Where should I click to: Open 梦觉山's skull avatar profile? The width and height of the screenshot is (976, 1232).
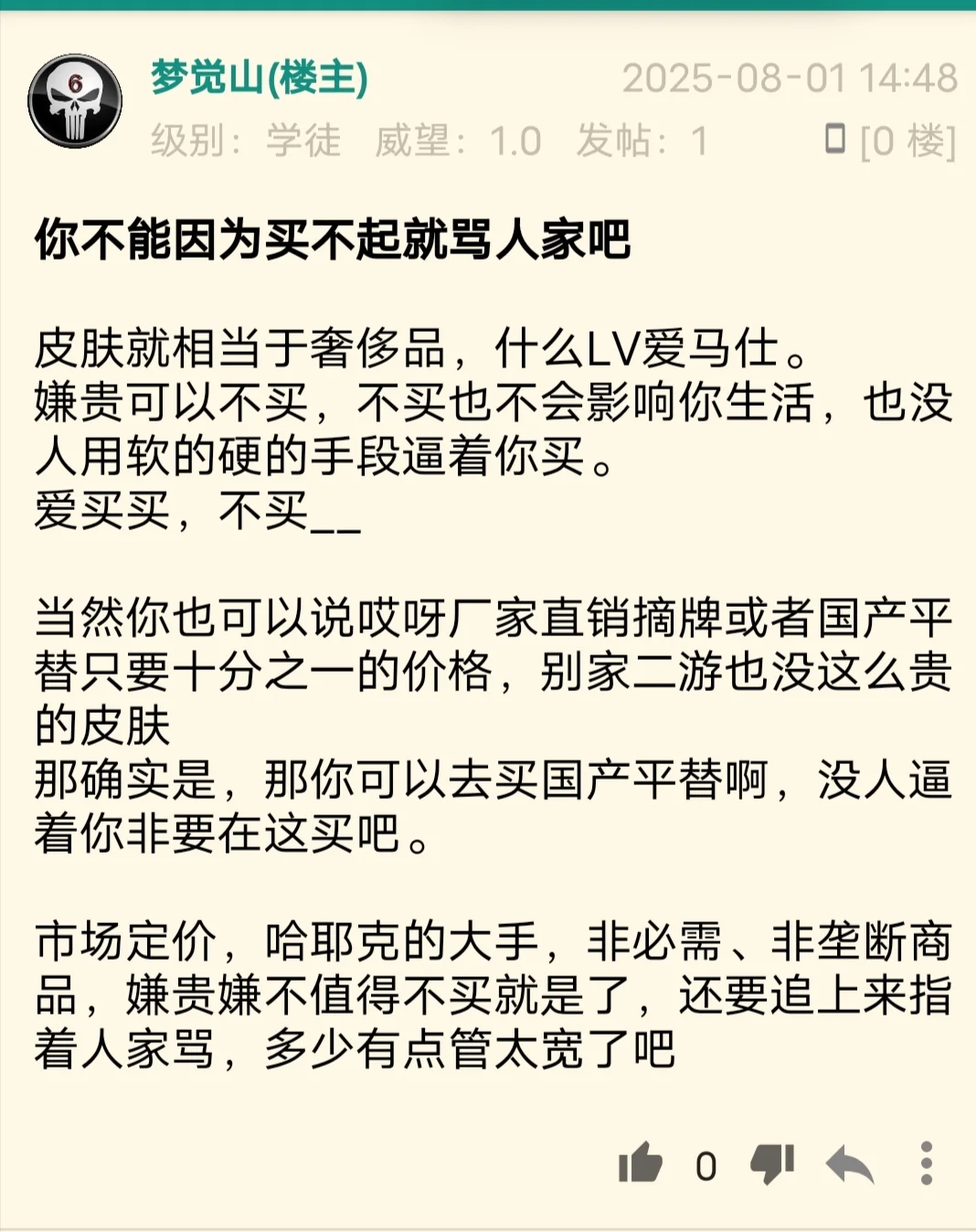tap(75, 101)
